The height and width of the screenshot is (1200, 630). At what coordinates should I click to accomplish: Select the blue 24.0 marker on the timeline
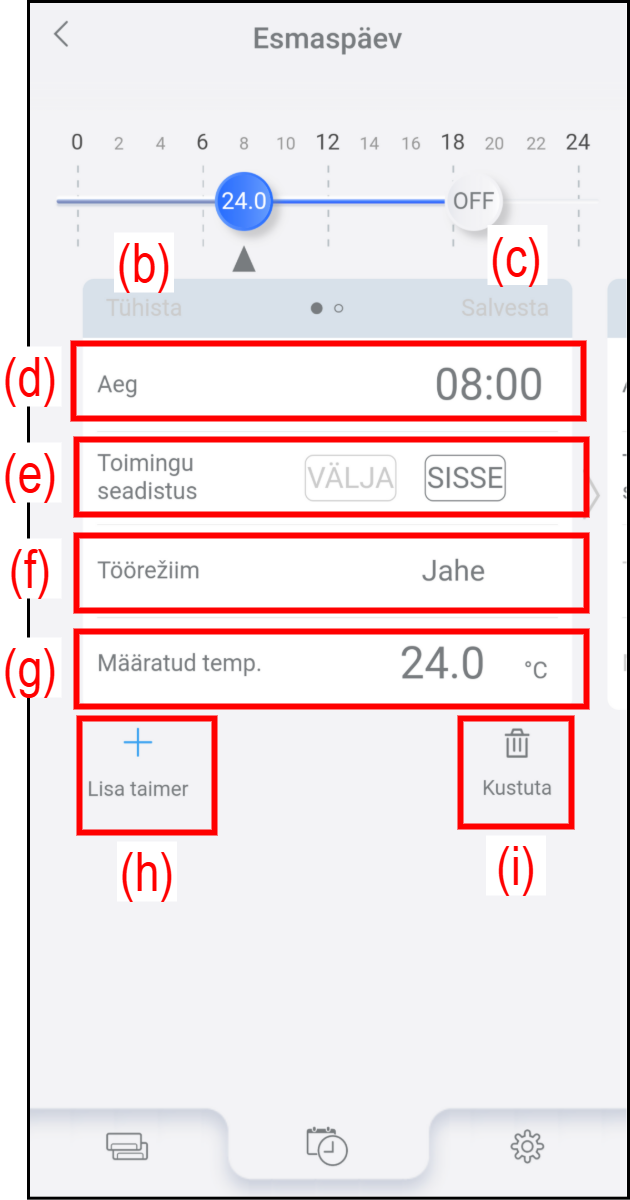click(244, 201)
